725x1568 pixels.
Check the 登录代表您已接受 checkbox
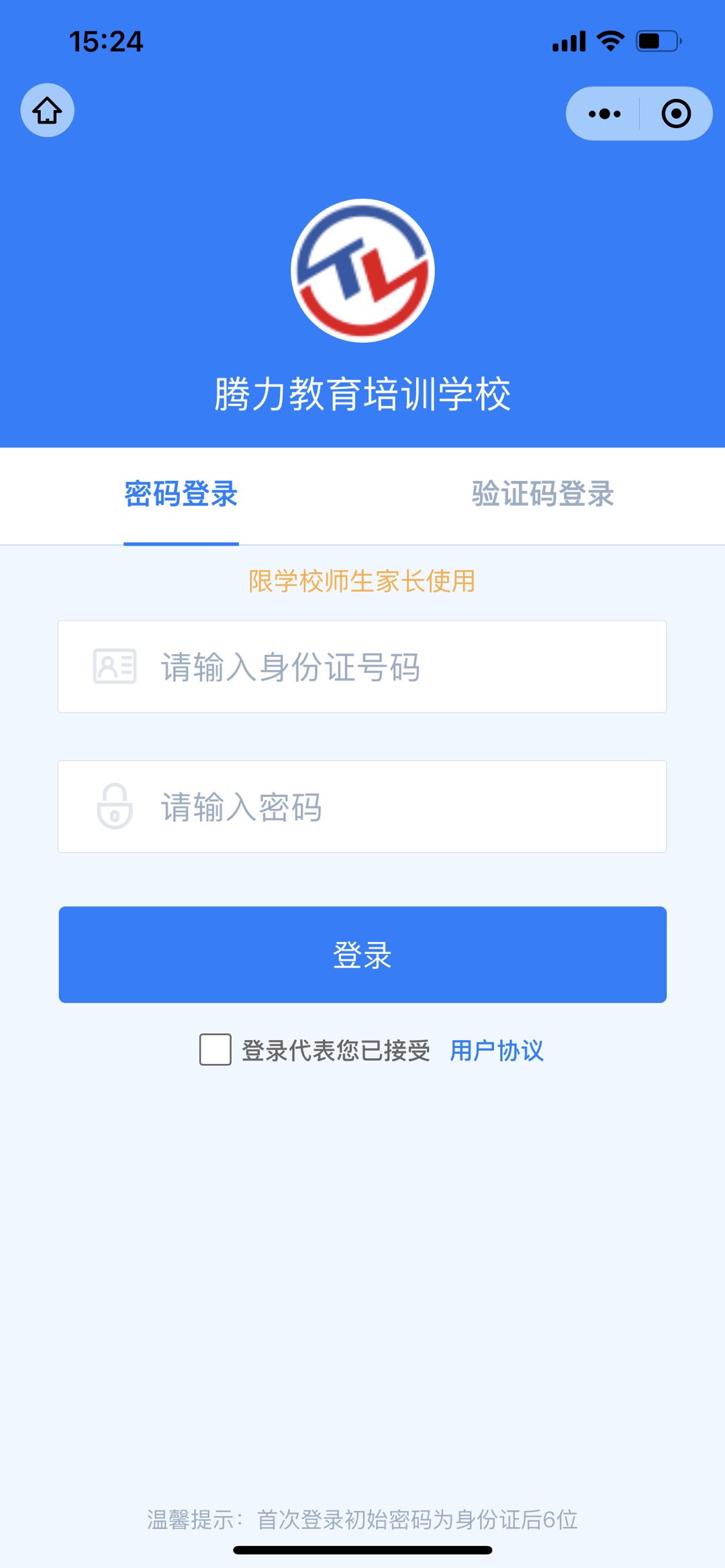point(215,1050)
